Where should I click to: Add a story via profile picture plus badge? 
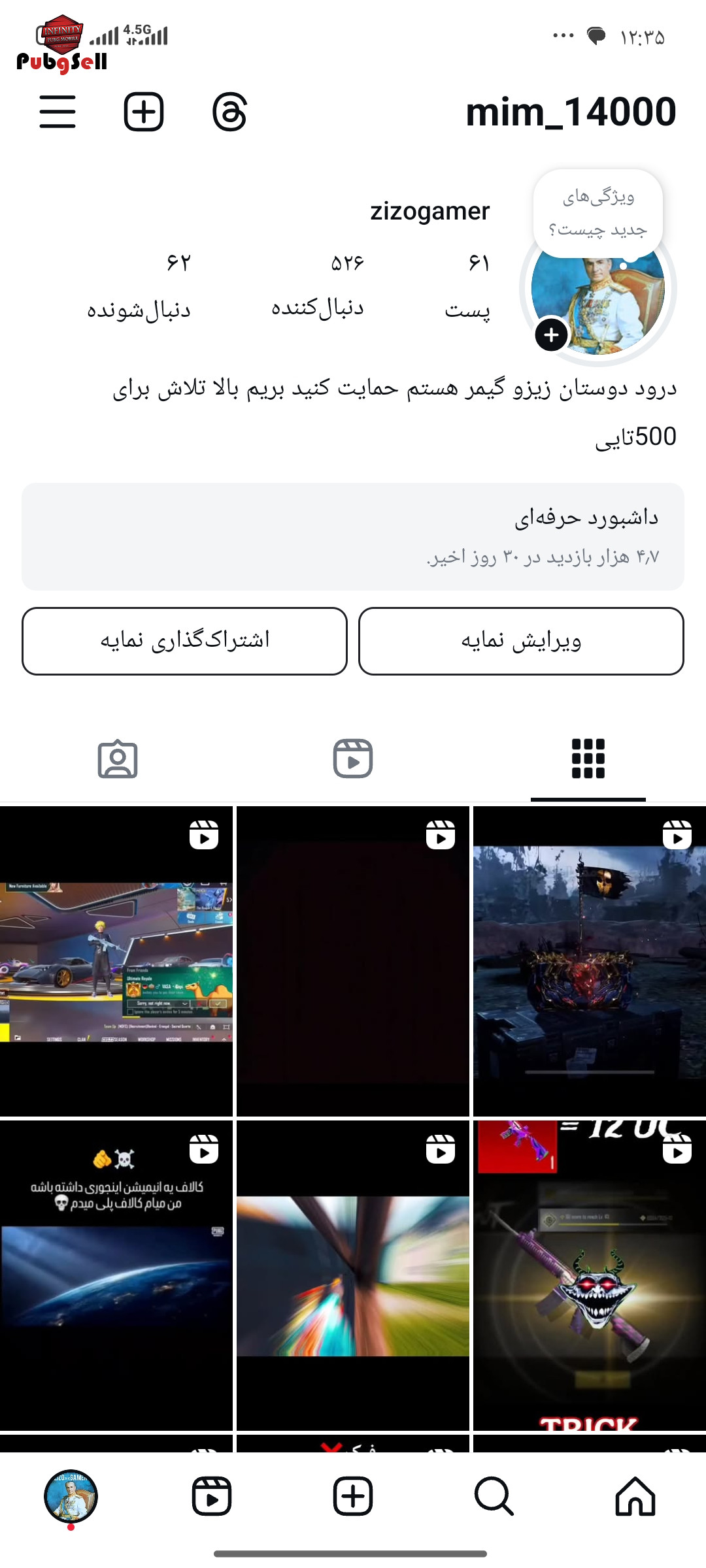552,335
